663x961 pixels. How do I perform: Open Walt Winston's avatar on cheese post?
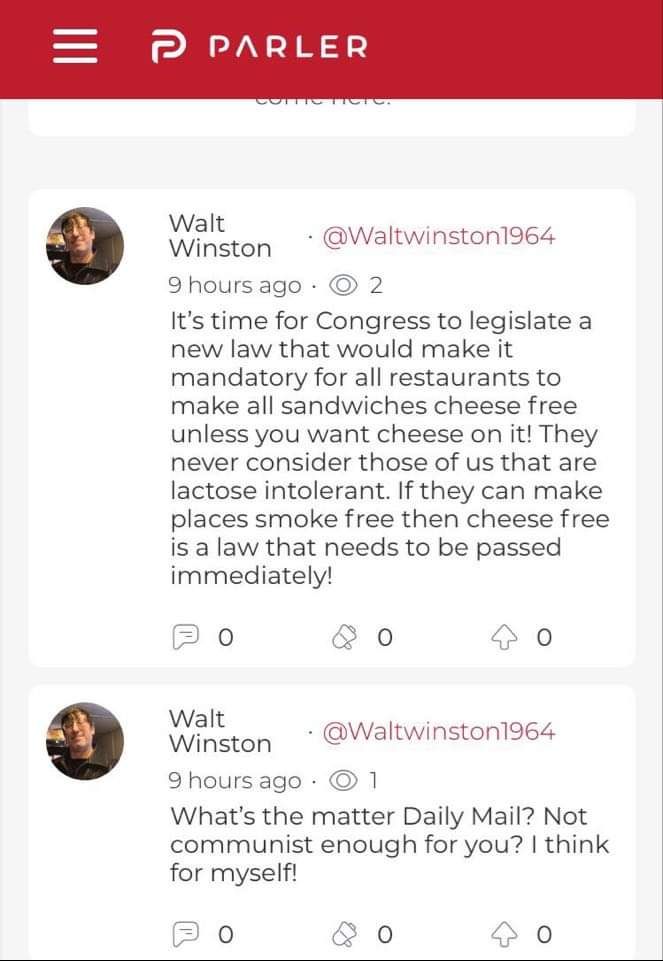86,246
